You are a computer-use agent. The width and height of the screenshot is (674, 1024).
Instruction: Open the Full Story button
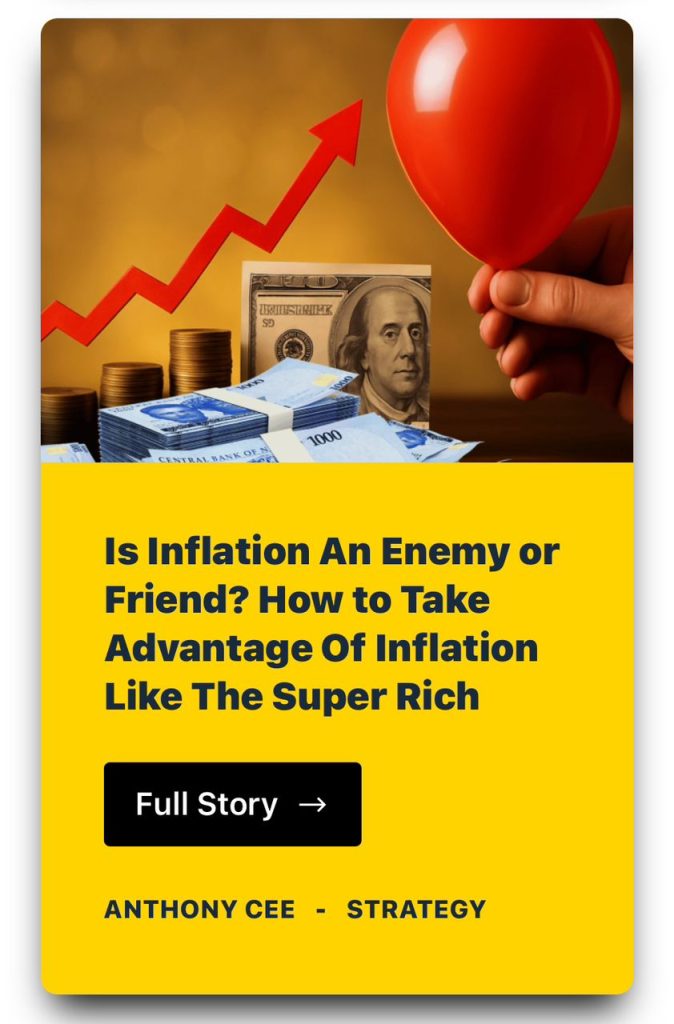pos(232,804)
